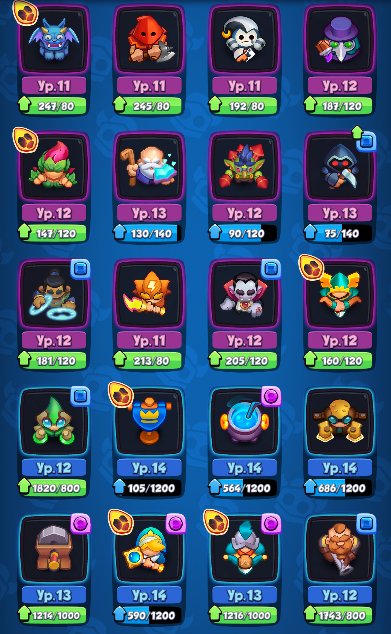Open the cannon card with 1214/1000
The height and width of the screenshot is (634, 391).
coord(54,569)
